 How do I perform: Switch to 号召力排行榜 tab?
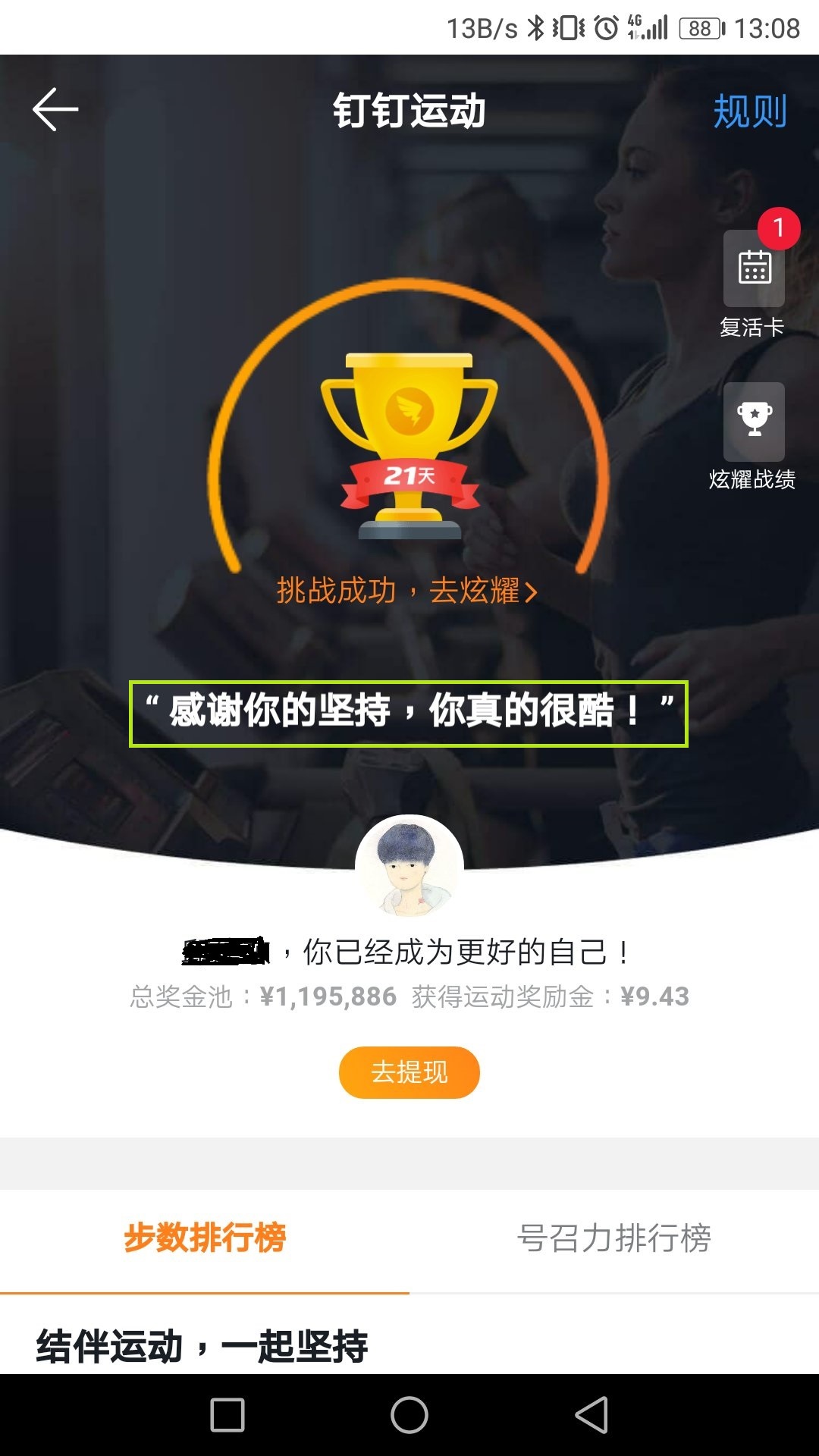[613, 1238]
